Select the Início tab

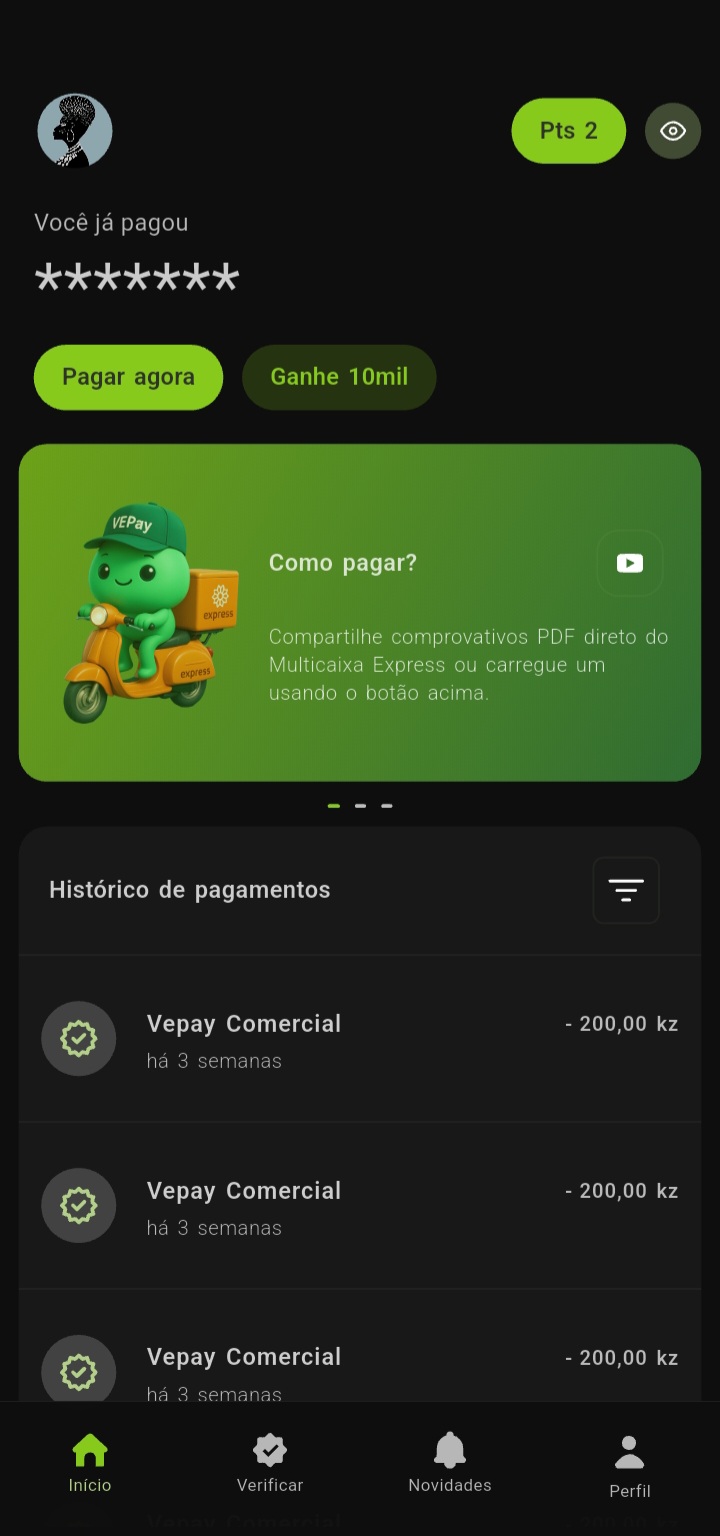tap(90, 1462)
